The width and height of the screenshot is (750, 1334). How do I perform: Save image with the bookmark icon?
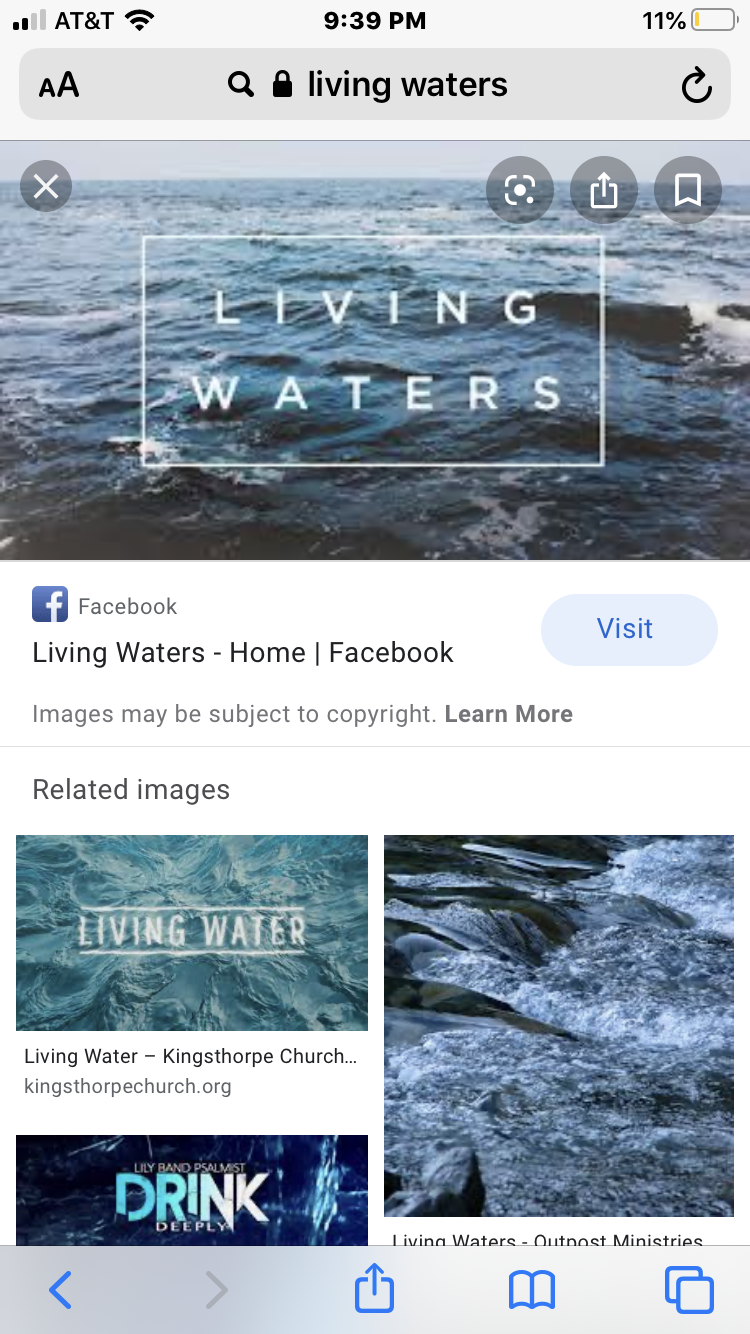coord(688,189)
